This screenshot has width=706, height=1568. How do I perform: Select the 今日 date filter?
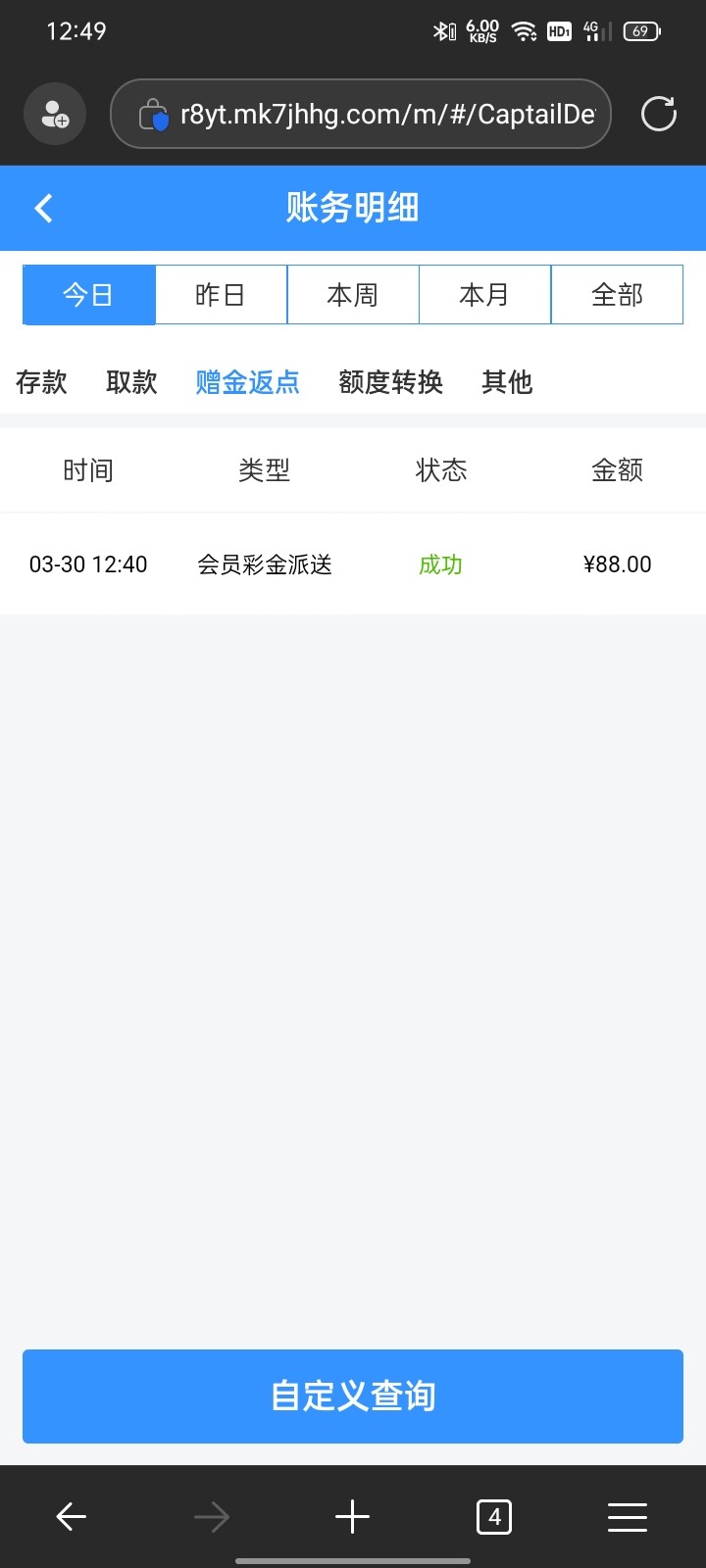click(x=88, y=294)
